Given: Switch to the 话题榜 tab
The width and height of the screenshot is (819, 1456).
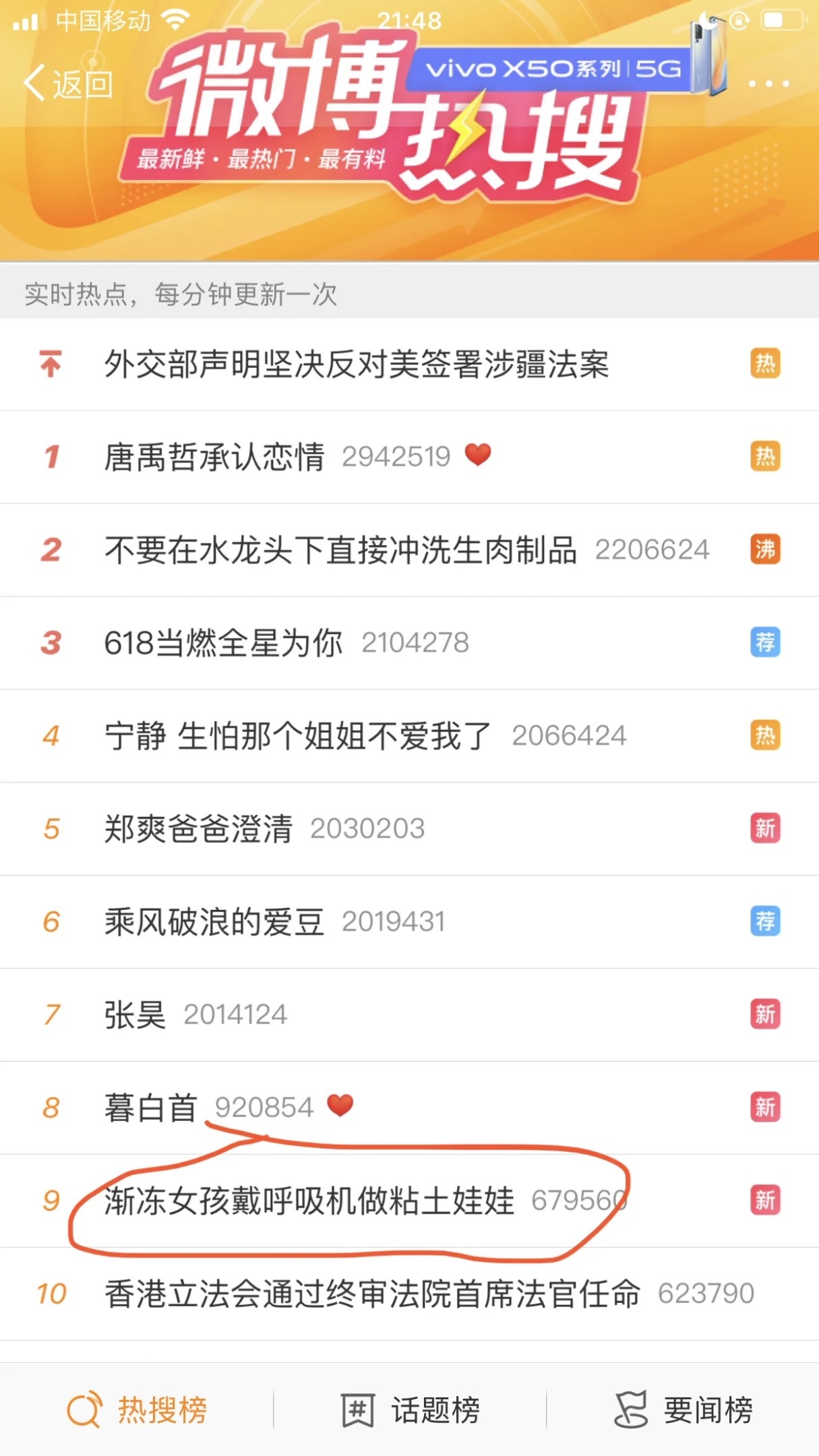Looking at the screenshot, I should 410,1410.
